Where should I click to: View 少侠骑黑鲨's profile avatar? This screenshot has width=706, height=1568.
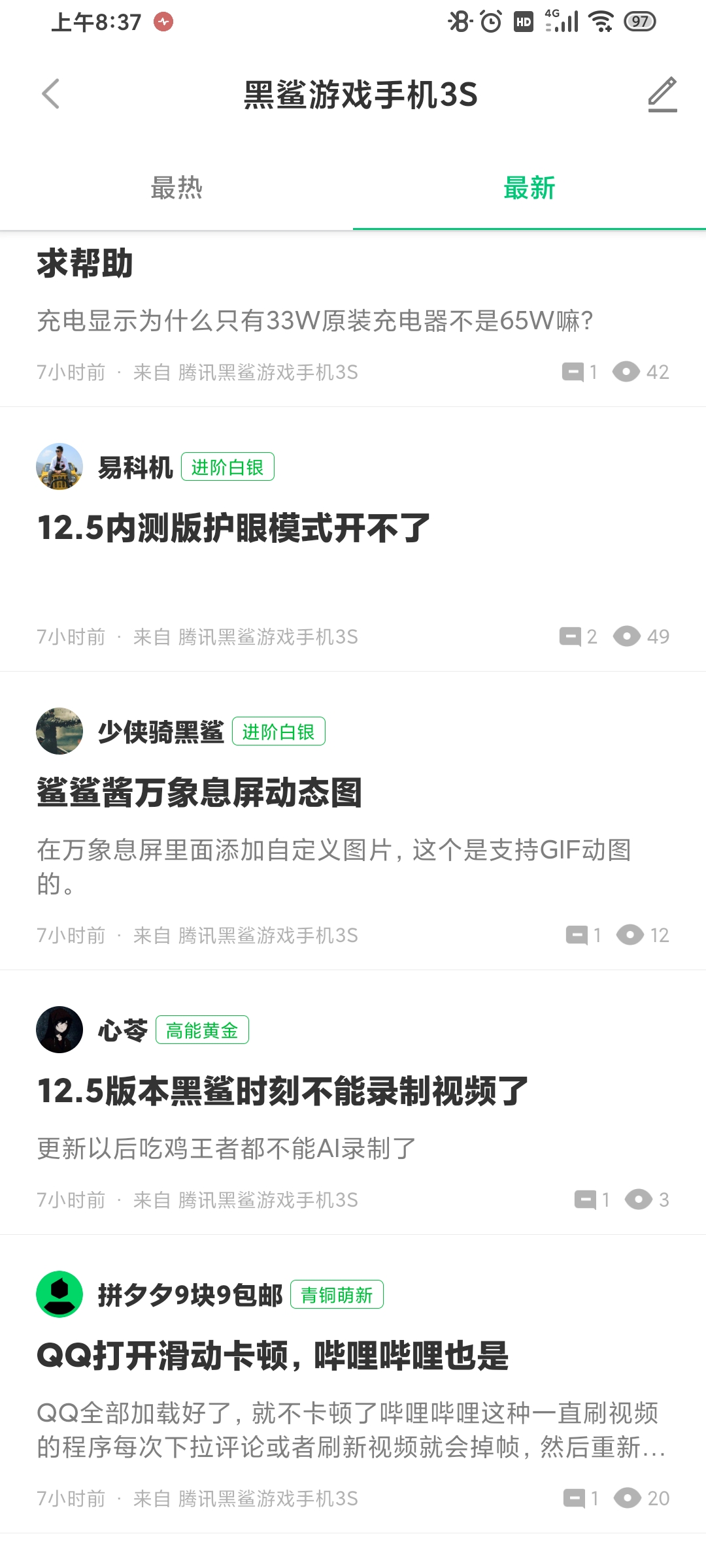pos(59,731)
